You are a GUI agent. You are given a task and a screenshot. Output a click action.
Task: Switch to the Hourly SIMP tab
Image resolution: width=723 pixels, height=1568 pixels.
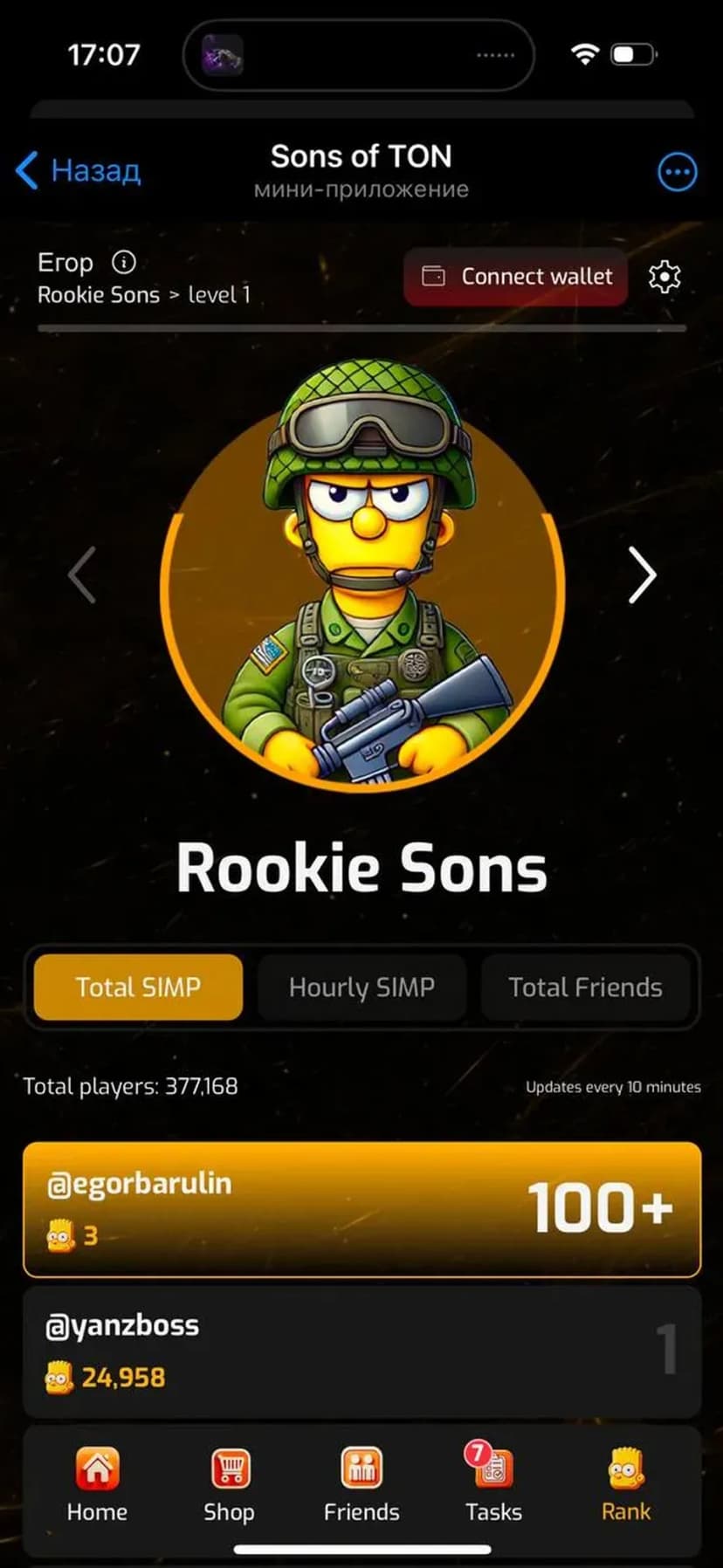pyautogui.click(x=361, y=987)
